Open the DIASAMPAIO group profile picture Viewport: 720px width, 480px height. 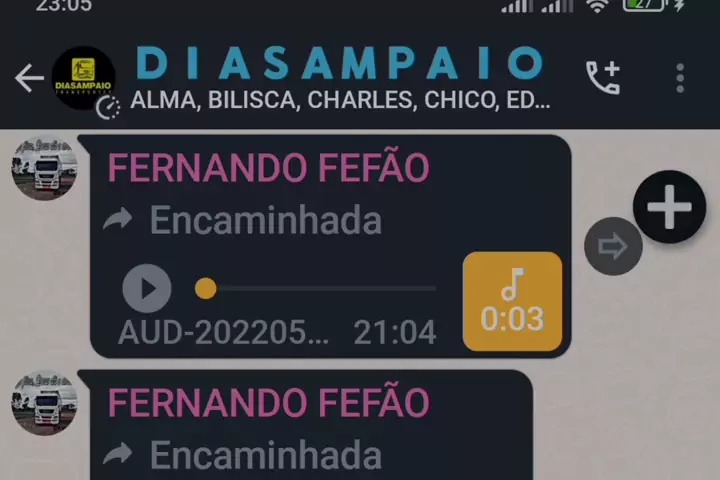coord(84,76)
